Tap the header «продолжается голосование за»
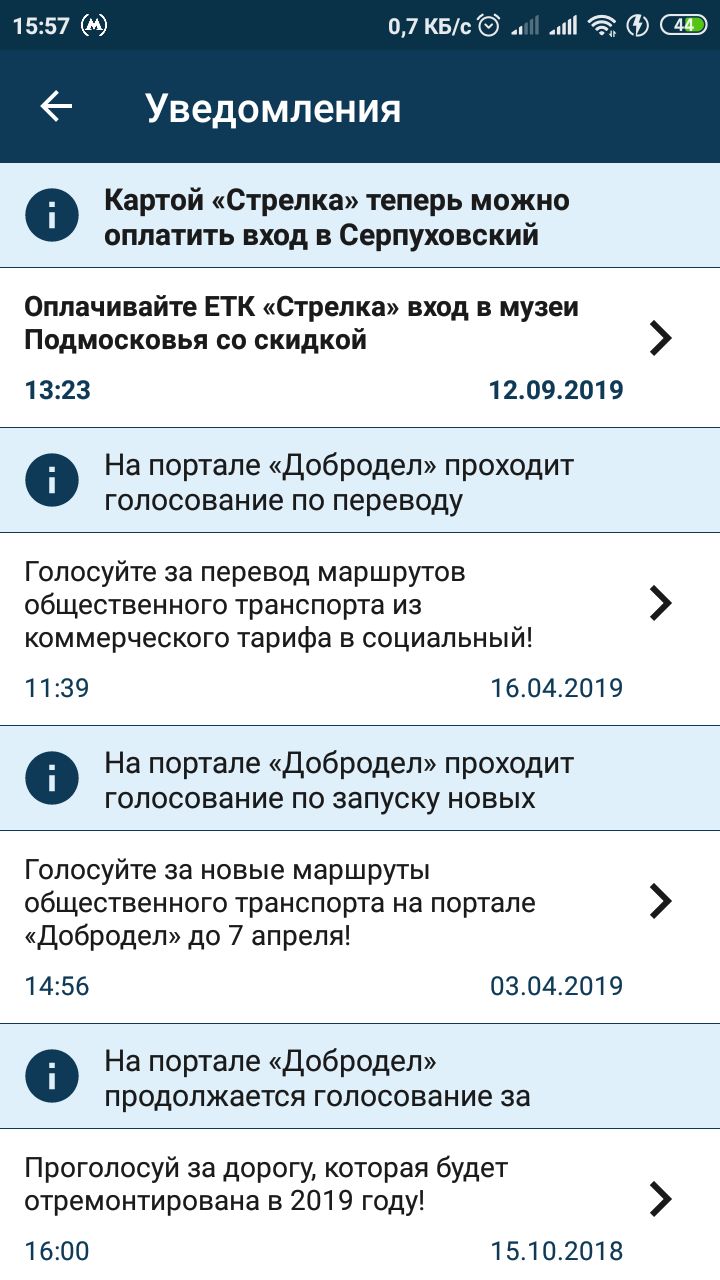 (x=360, y=1077)
